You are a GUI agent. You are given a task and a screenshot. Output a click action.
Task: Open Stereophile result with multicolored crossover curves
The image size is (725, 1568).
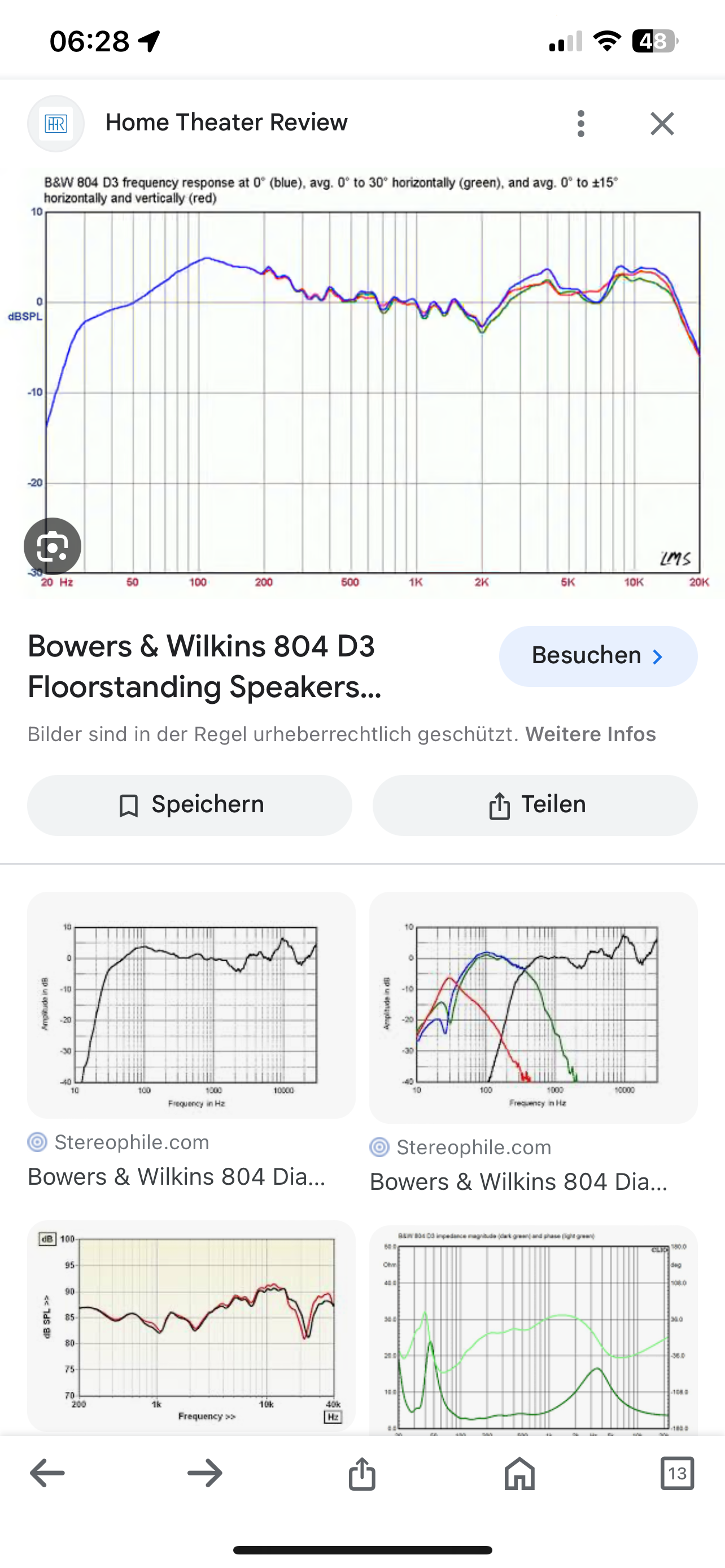pyautogui.click(x=533, y=1008)
